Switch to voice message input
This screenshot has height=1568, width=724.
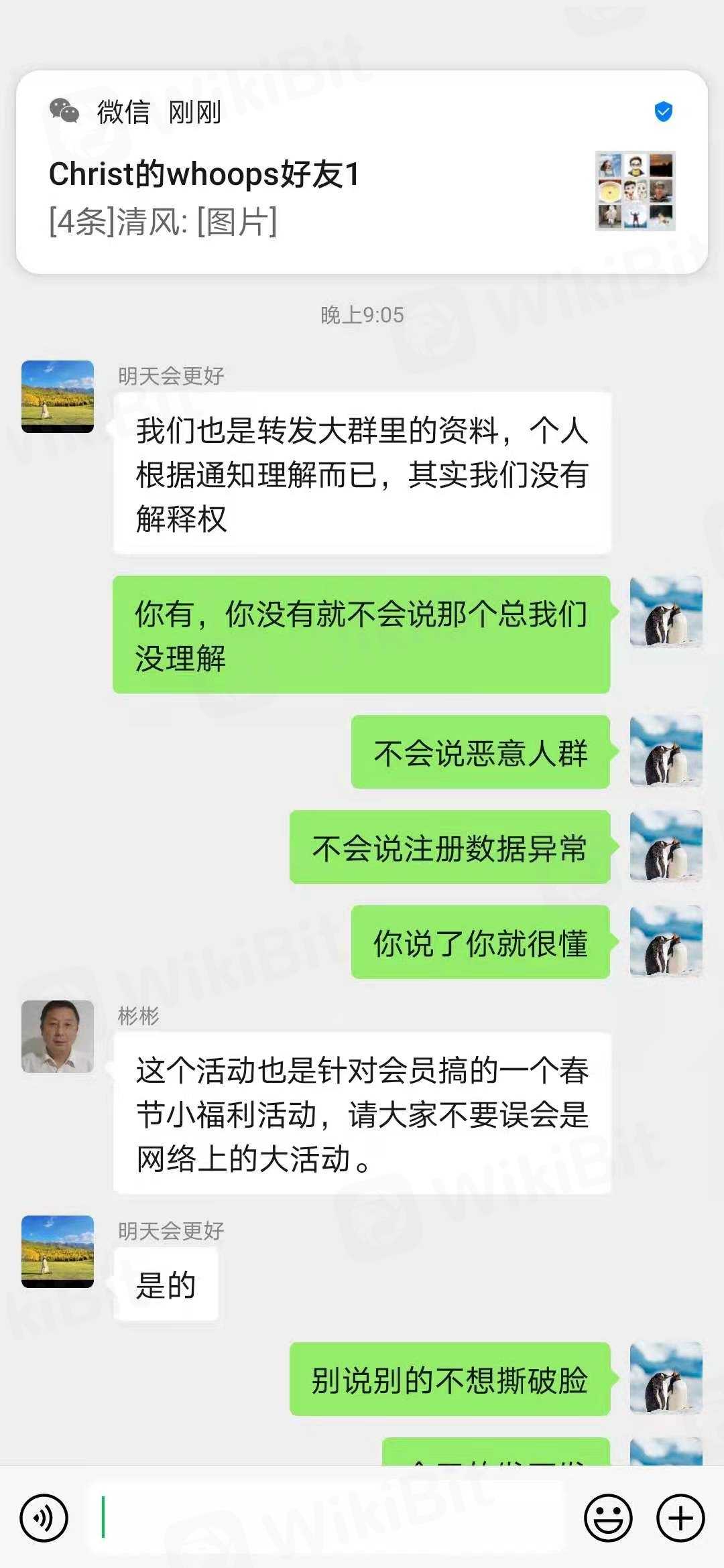(x=44, y=1518)
